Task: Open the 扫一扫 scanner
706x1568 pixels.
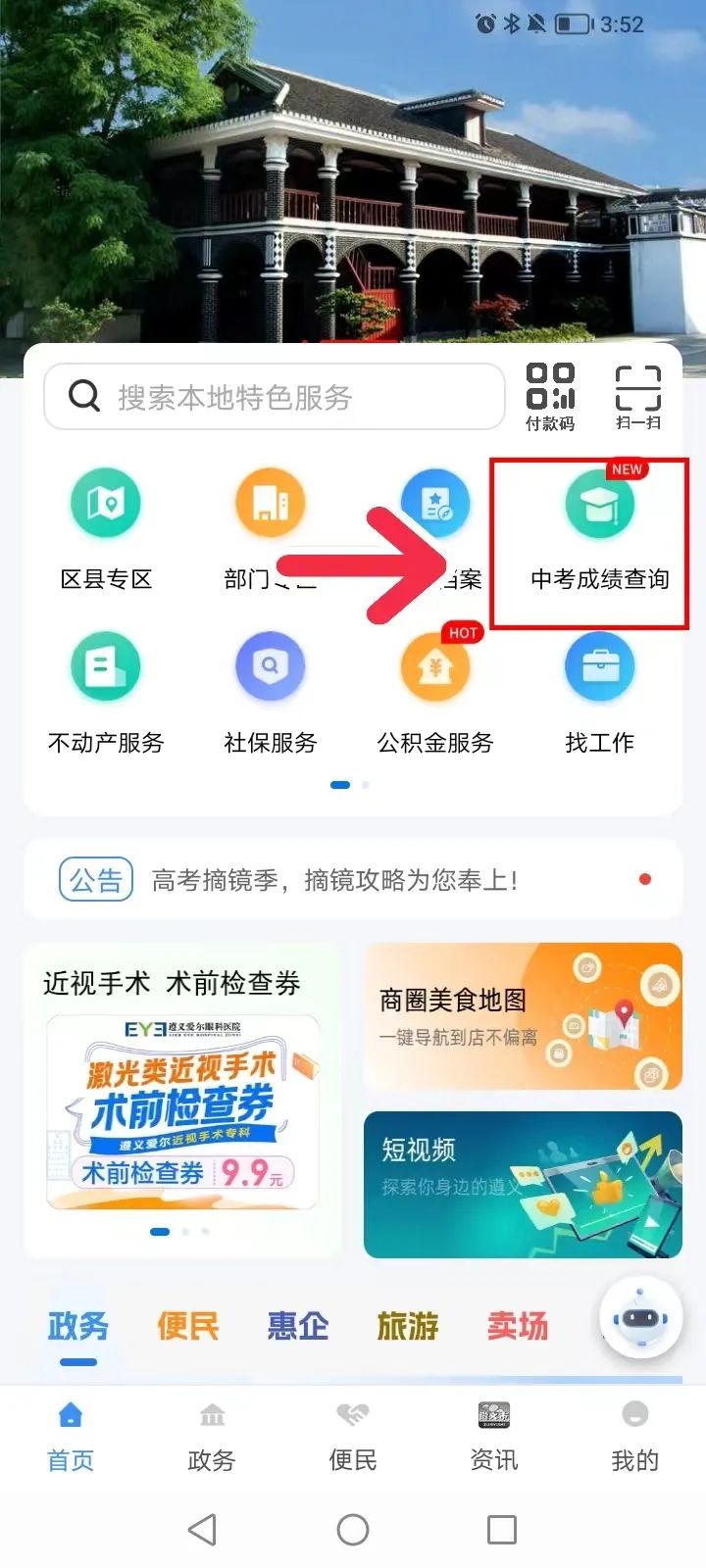Action: (638, 396)
